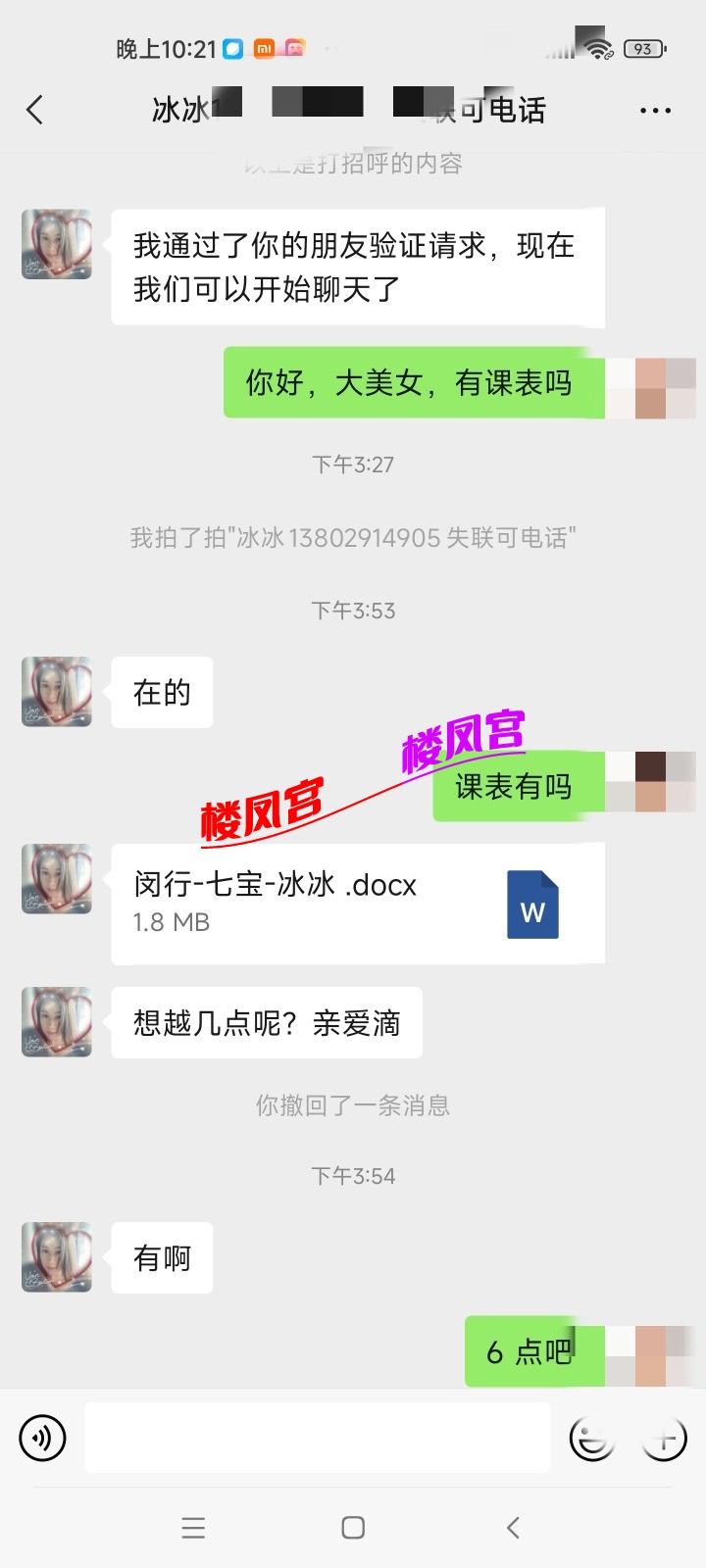
Task: Go back from this chat
Action: (35, 110)
